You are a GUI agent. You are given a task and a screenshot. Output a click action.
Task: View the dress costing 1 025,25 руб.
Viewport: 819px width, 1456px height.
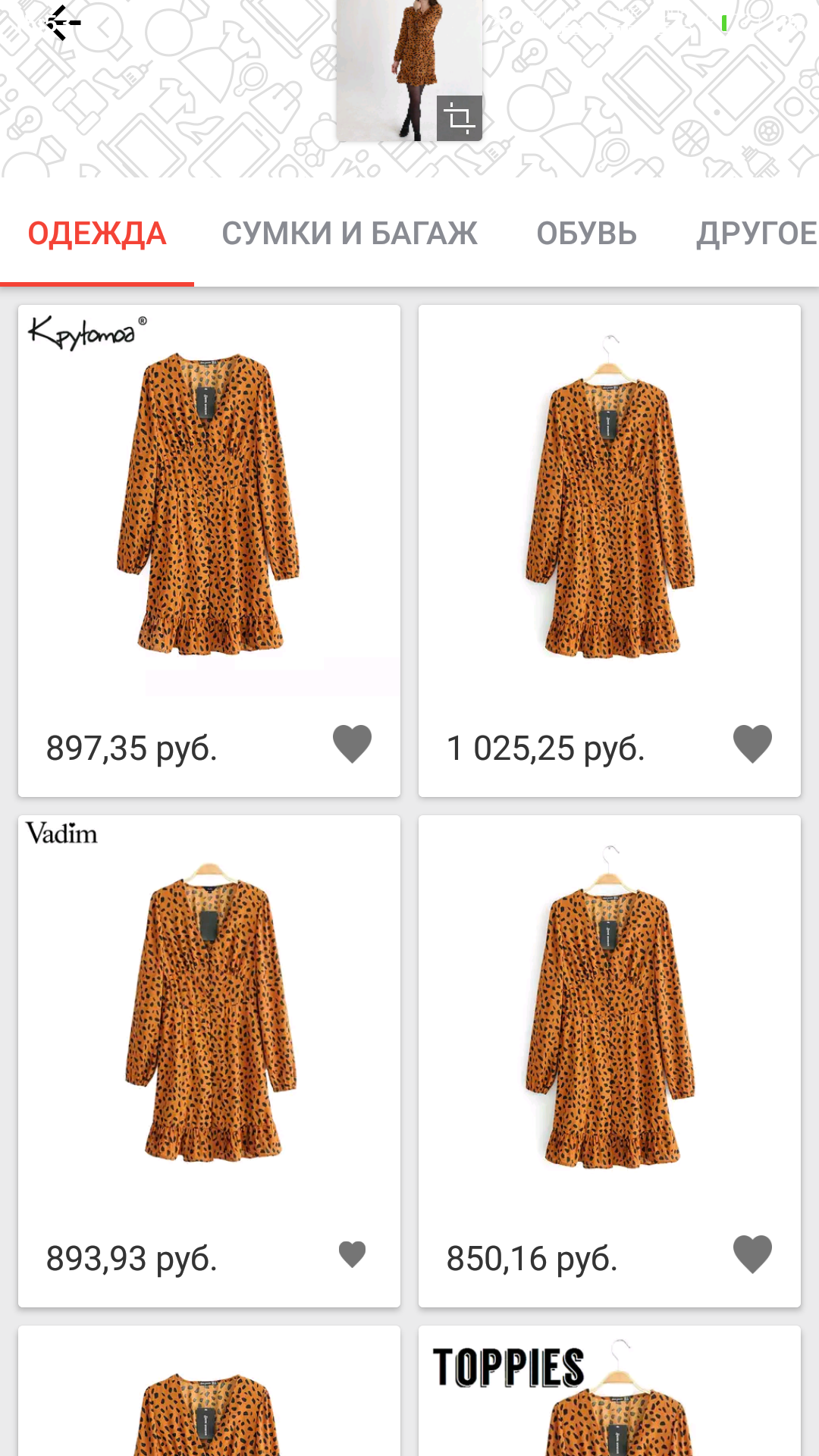click(x=609, y=504)
